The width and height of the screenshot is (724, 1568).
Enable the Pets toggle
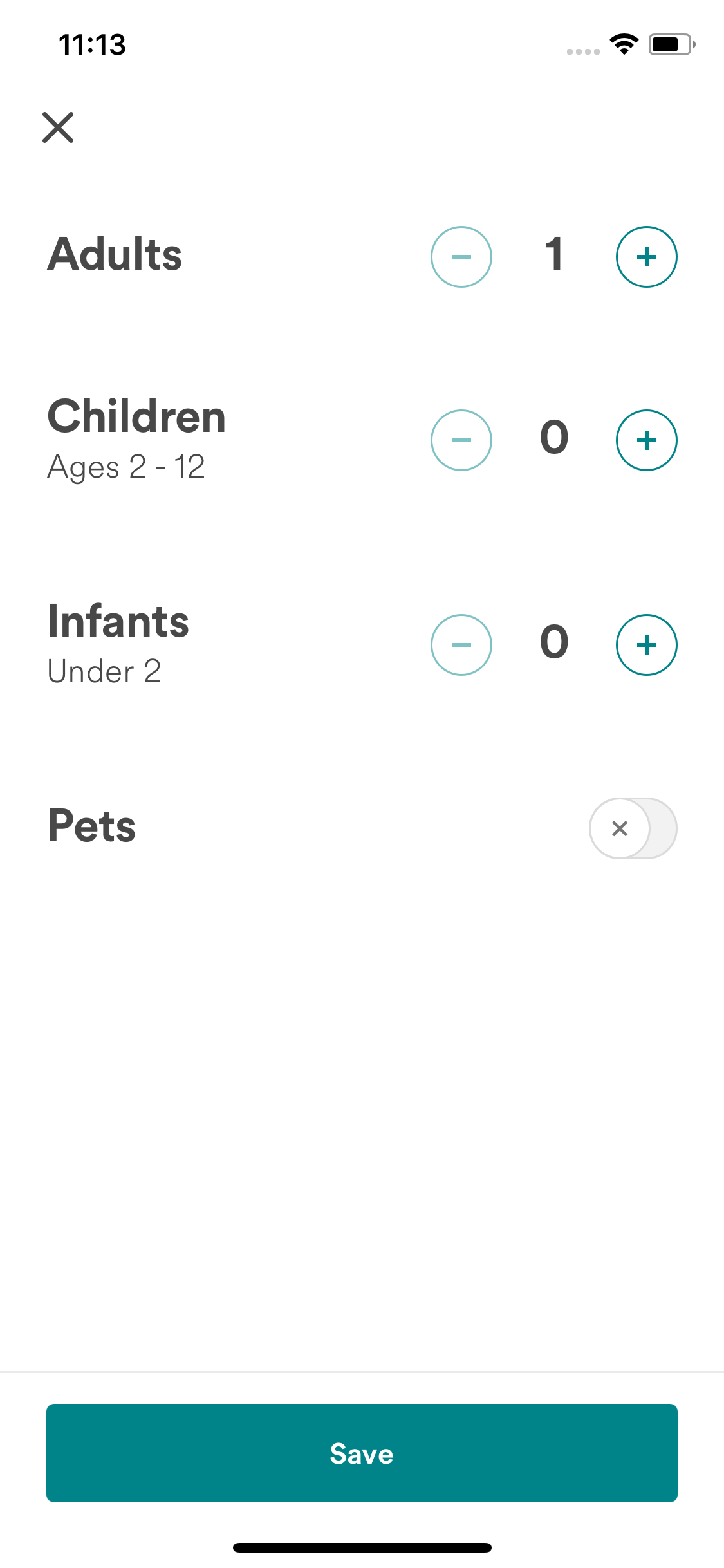[633, 828]
